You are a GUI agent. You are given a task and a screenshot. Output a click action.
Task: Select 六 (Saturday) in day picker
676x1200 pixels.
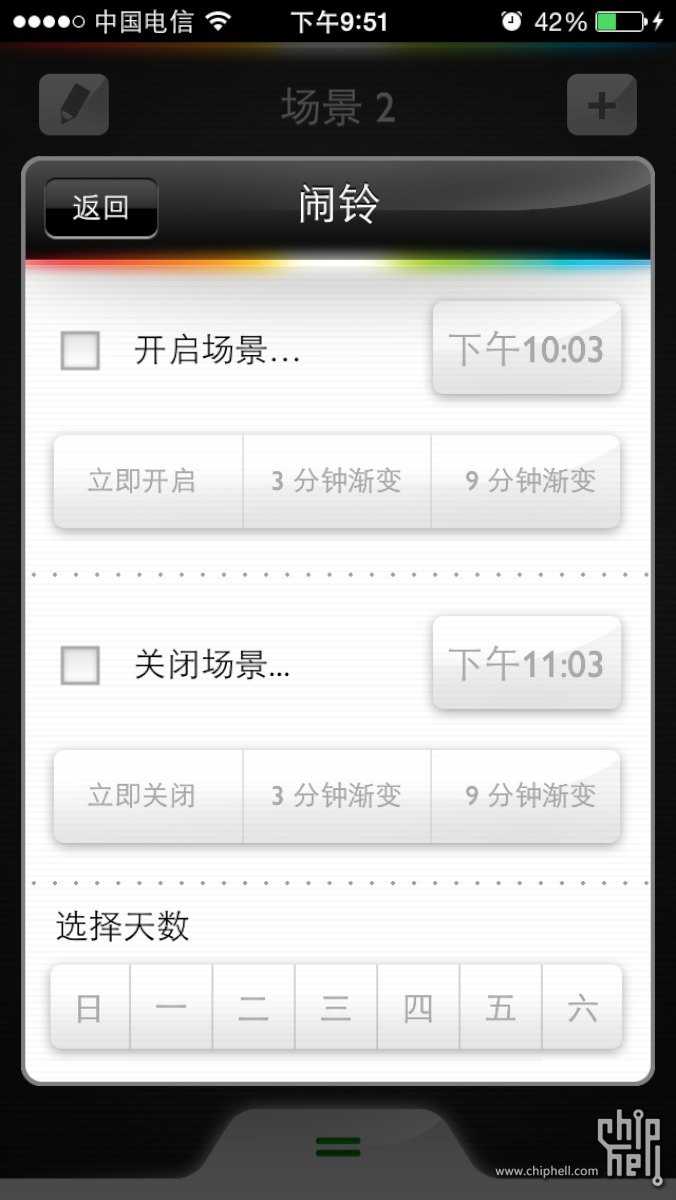tap(582, 1008)
